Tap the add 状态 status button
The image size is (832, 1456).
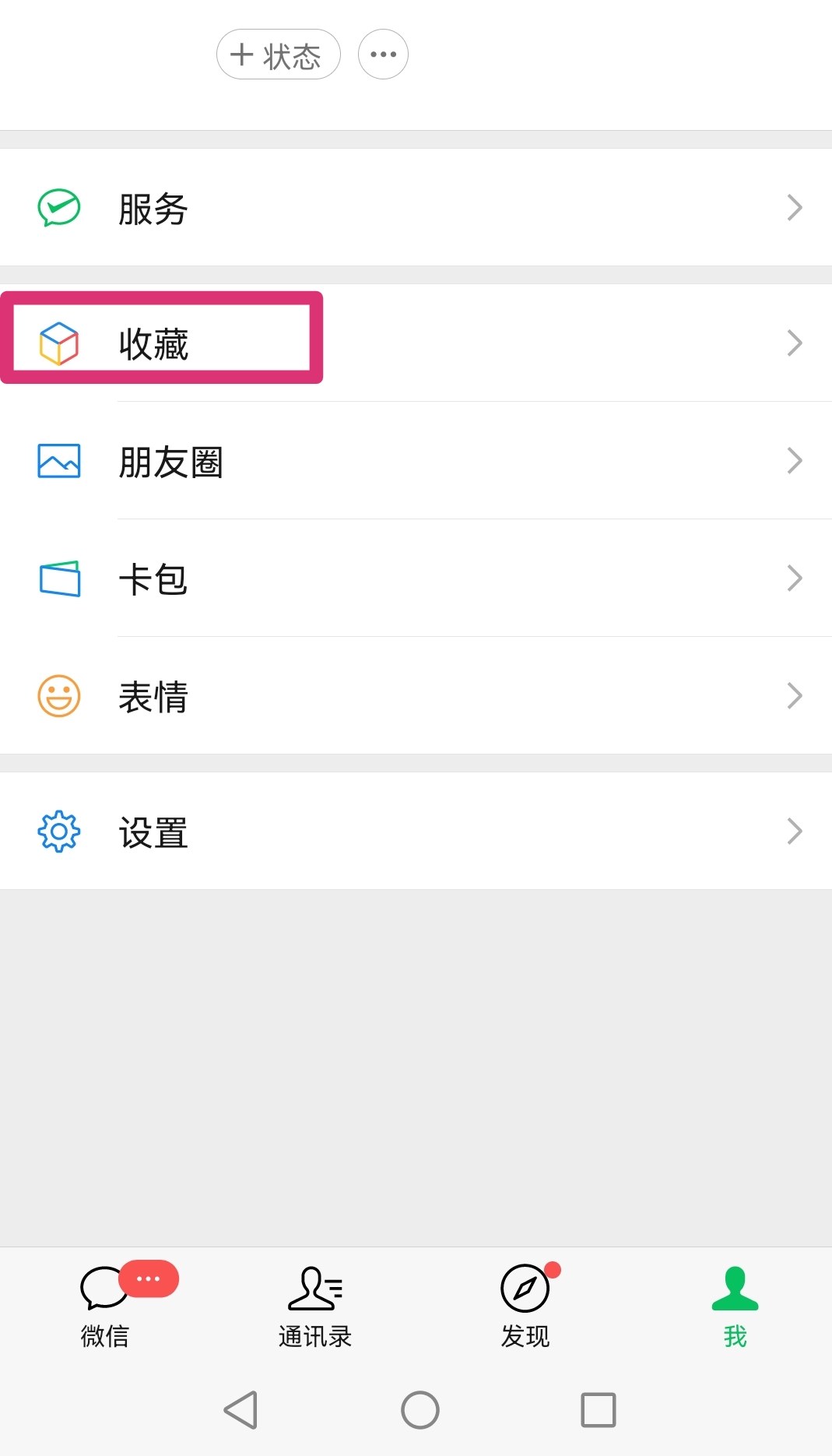(x=278, y=55)
